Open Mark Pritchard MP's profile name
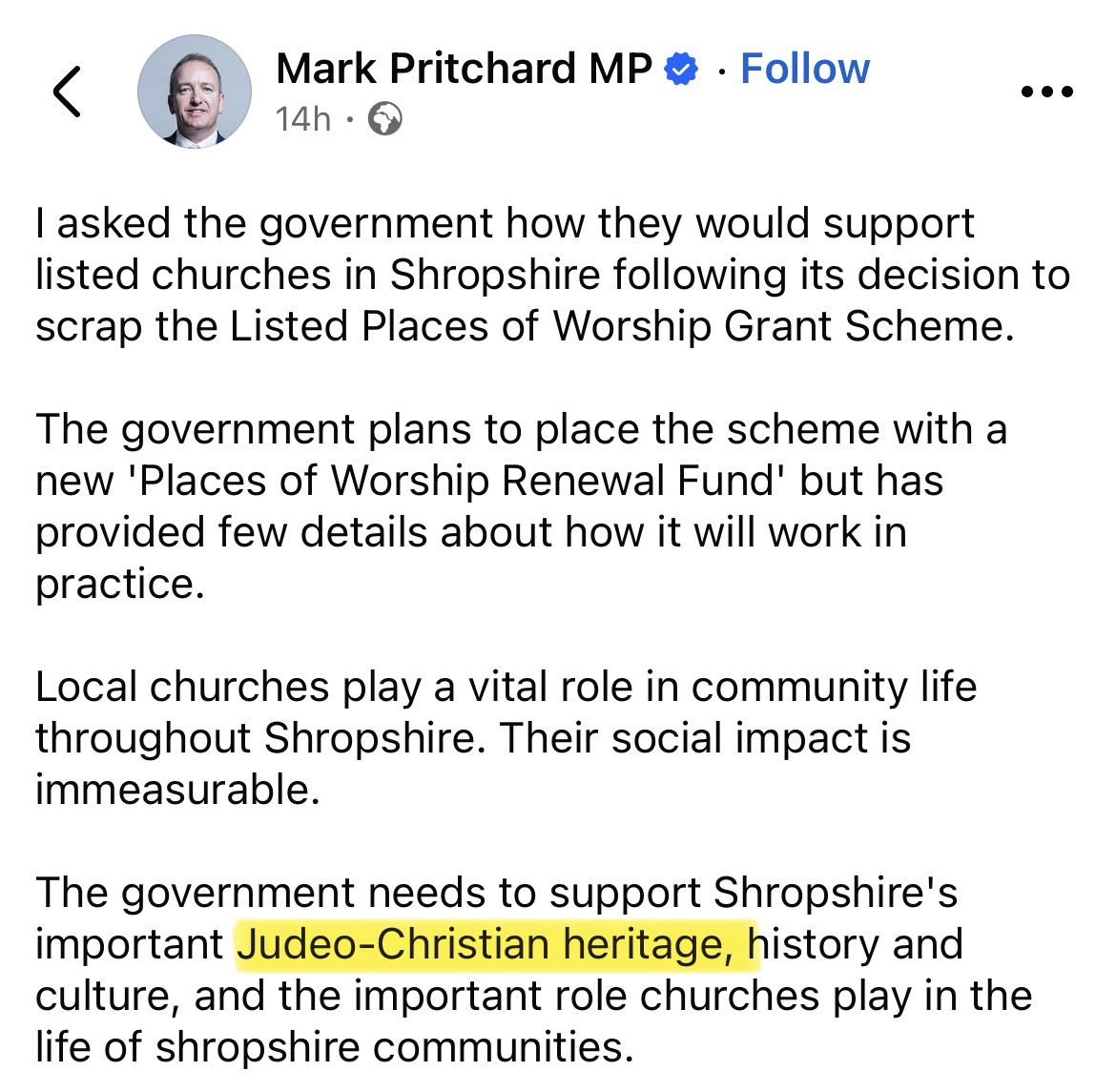 [464, 69]
